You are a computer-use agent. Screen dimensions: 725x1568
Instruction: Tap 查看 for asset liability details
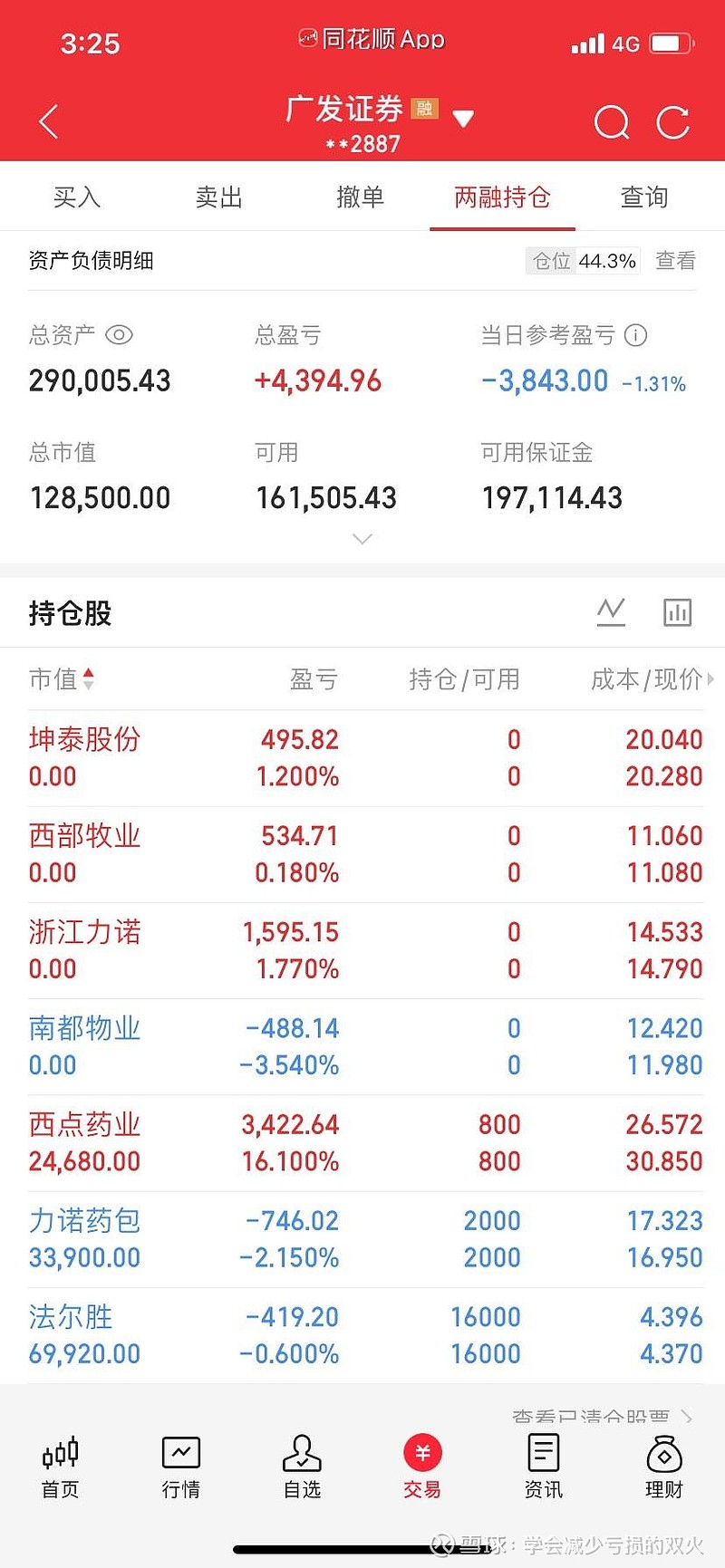point(675,261)
